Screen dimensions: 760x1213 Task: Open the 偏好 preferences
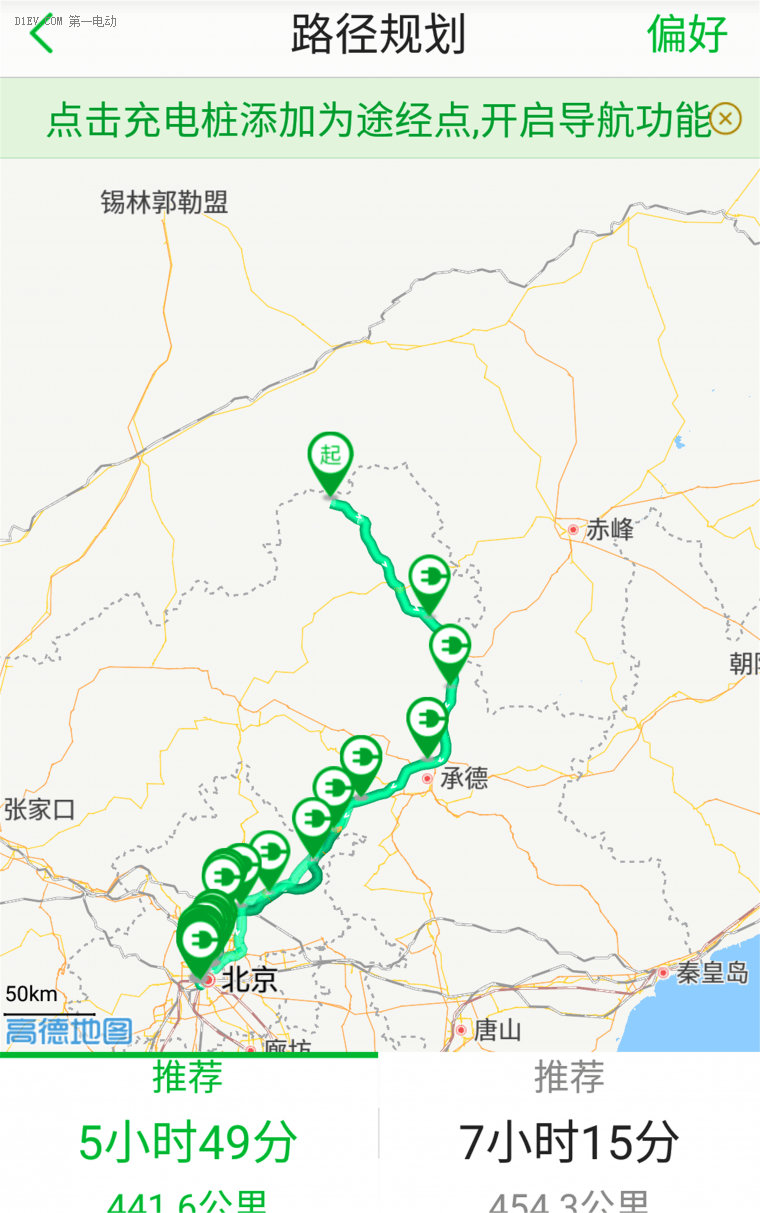(687, 34)
